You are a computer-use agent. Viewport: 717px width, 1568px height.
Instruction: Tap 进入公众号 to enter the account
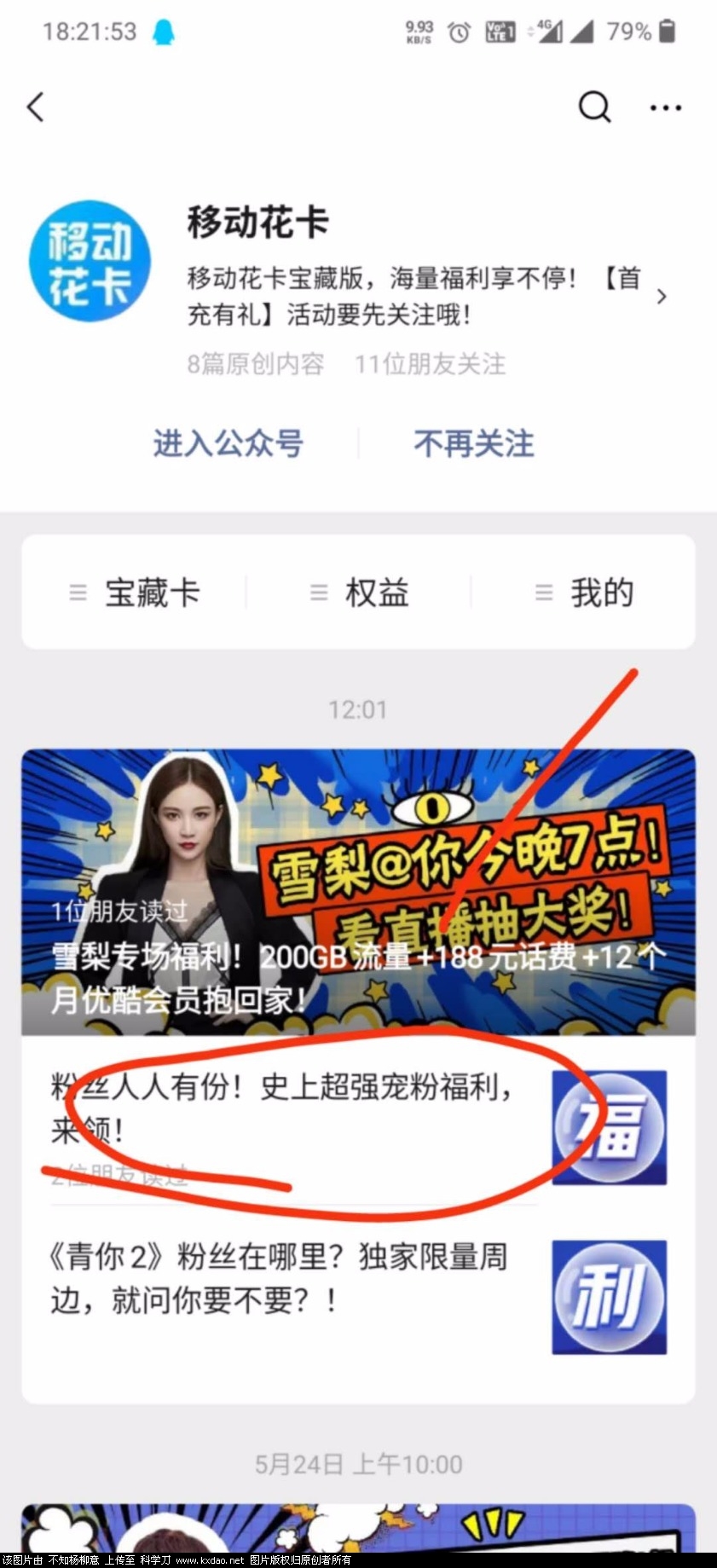pos(228,443)
